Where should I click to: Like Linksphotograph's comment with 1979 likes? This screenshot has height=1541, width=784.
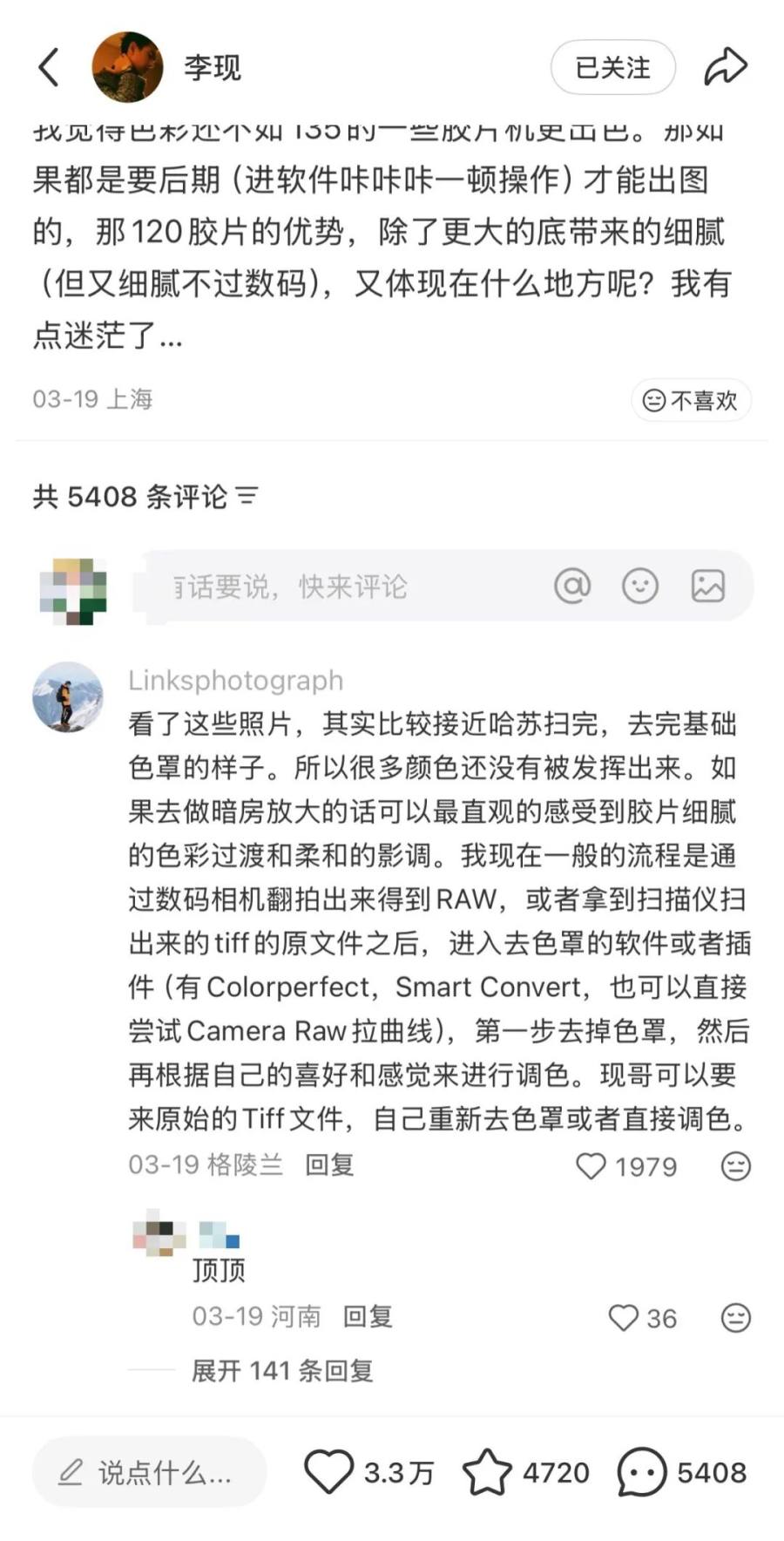pos(591,1166)
